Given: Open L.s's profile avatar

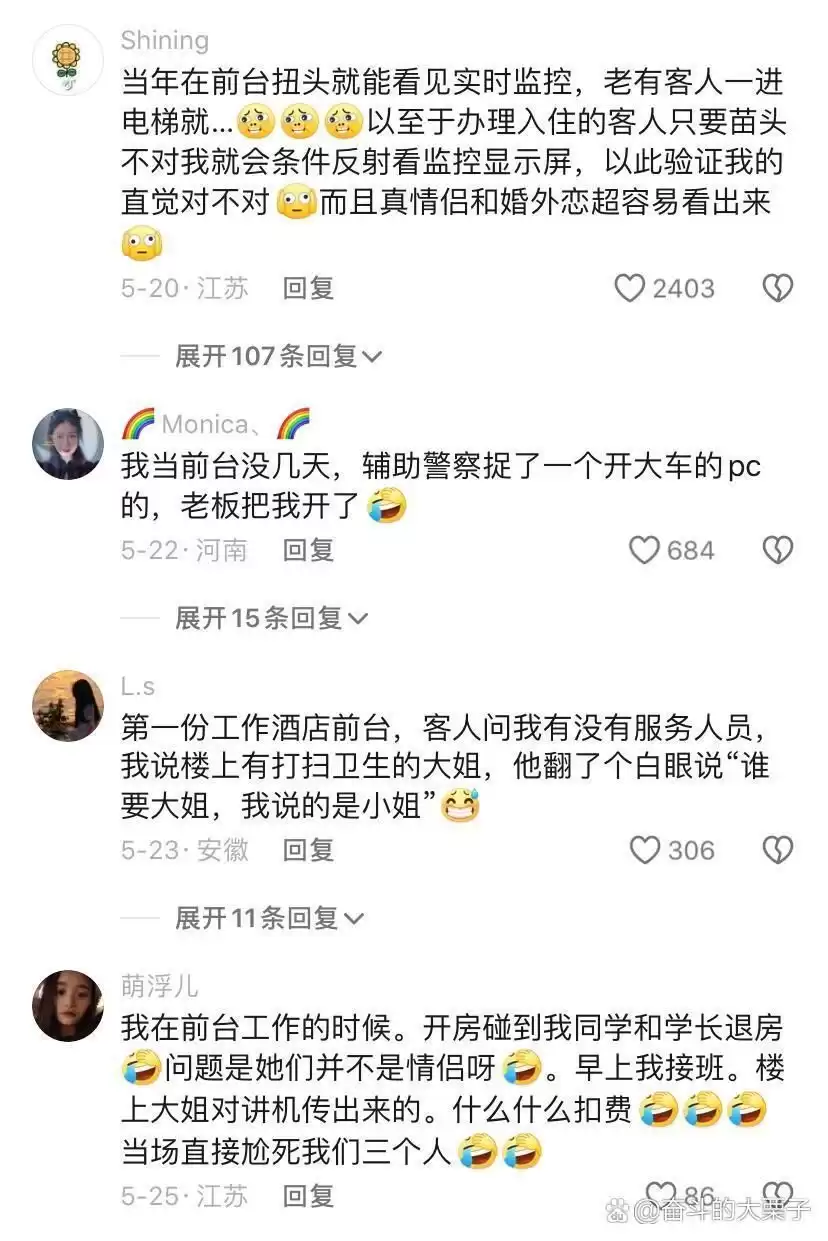Looking at the screenshot, I should [68, 705].
